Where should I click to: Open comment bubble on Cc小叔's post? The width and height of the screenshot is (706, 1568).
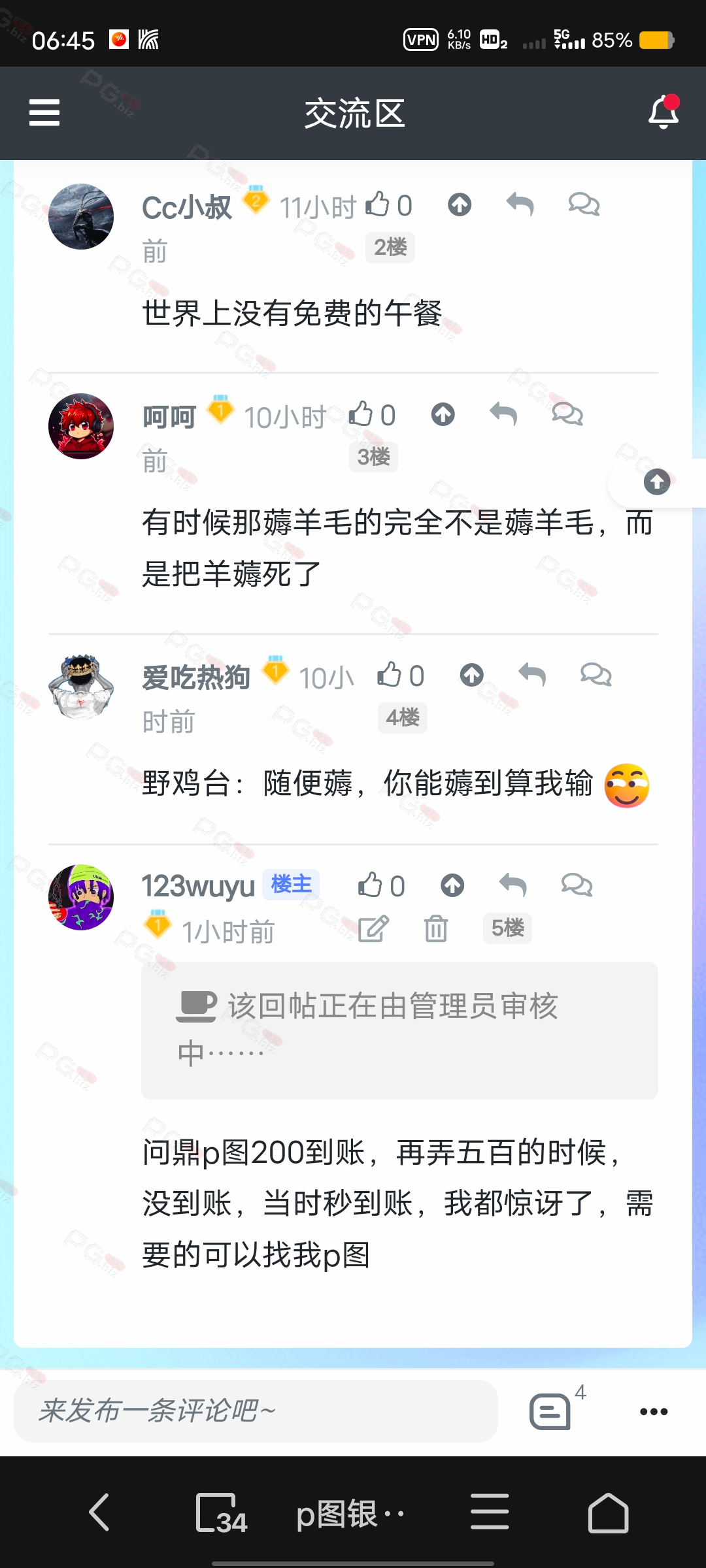pyautogui.click(x=584, y=204)
